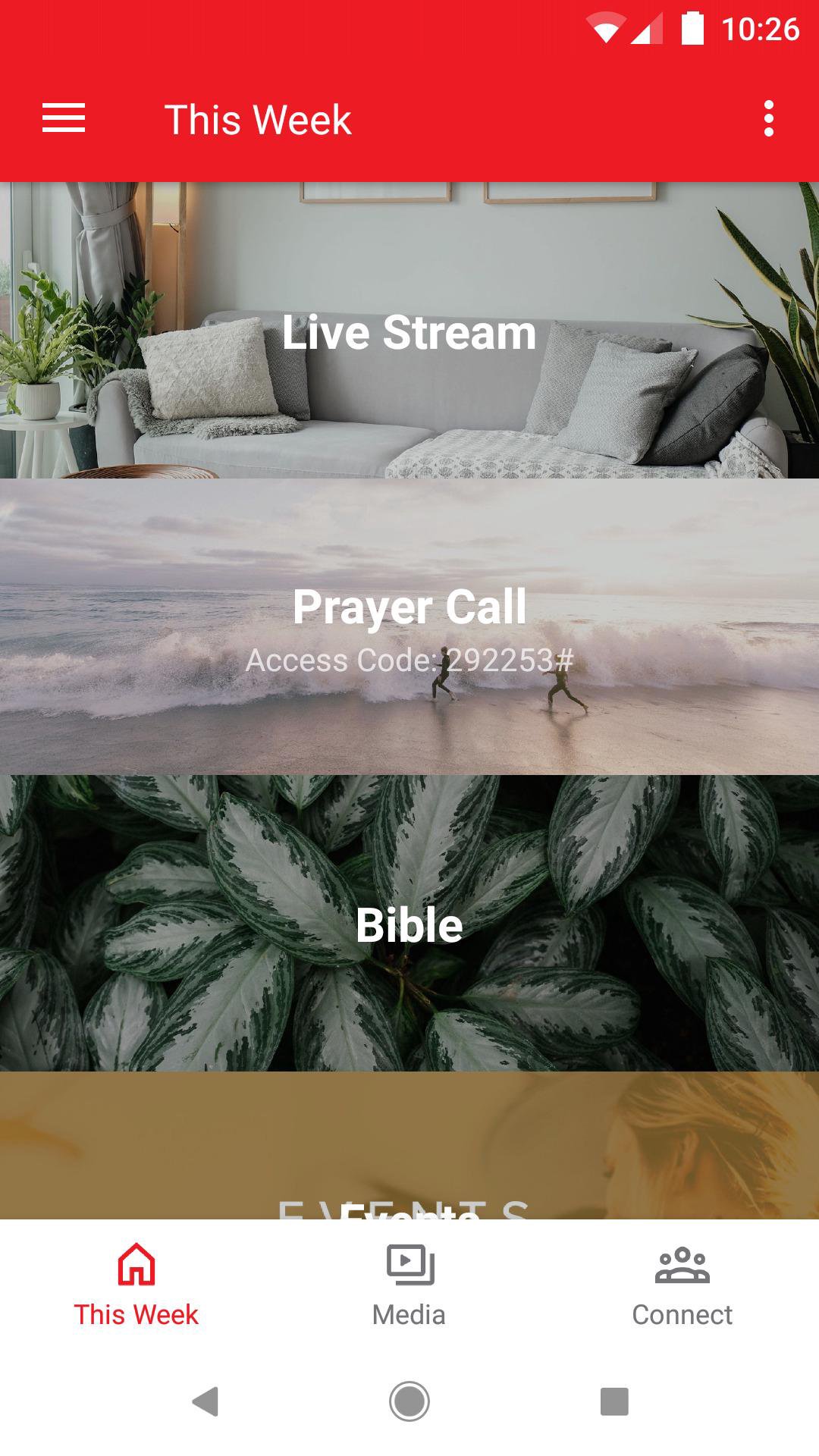Go back with the system back button

pyautogui.click(x=206, y=1401)
